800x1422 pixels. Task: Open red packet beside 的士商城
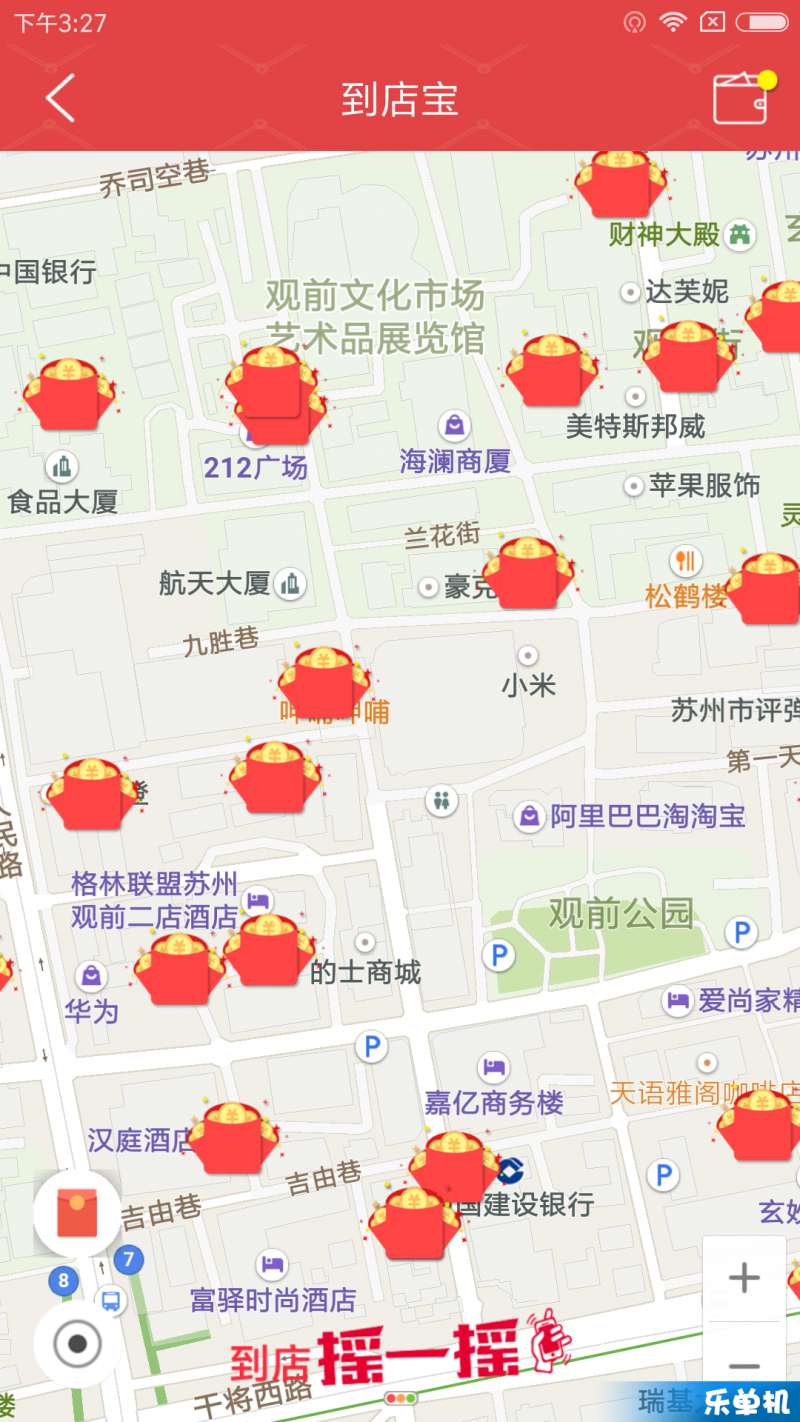[x=268, y=952]
